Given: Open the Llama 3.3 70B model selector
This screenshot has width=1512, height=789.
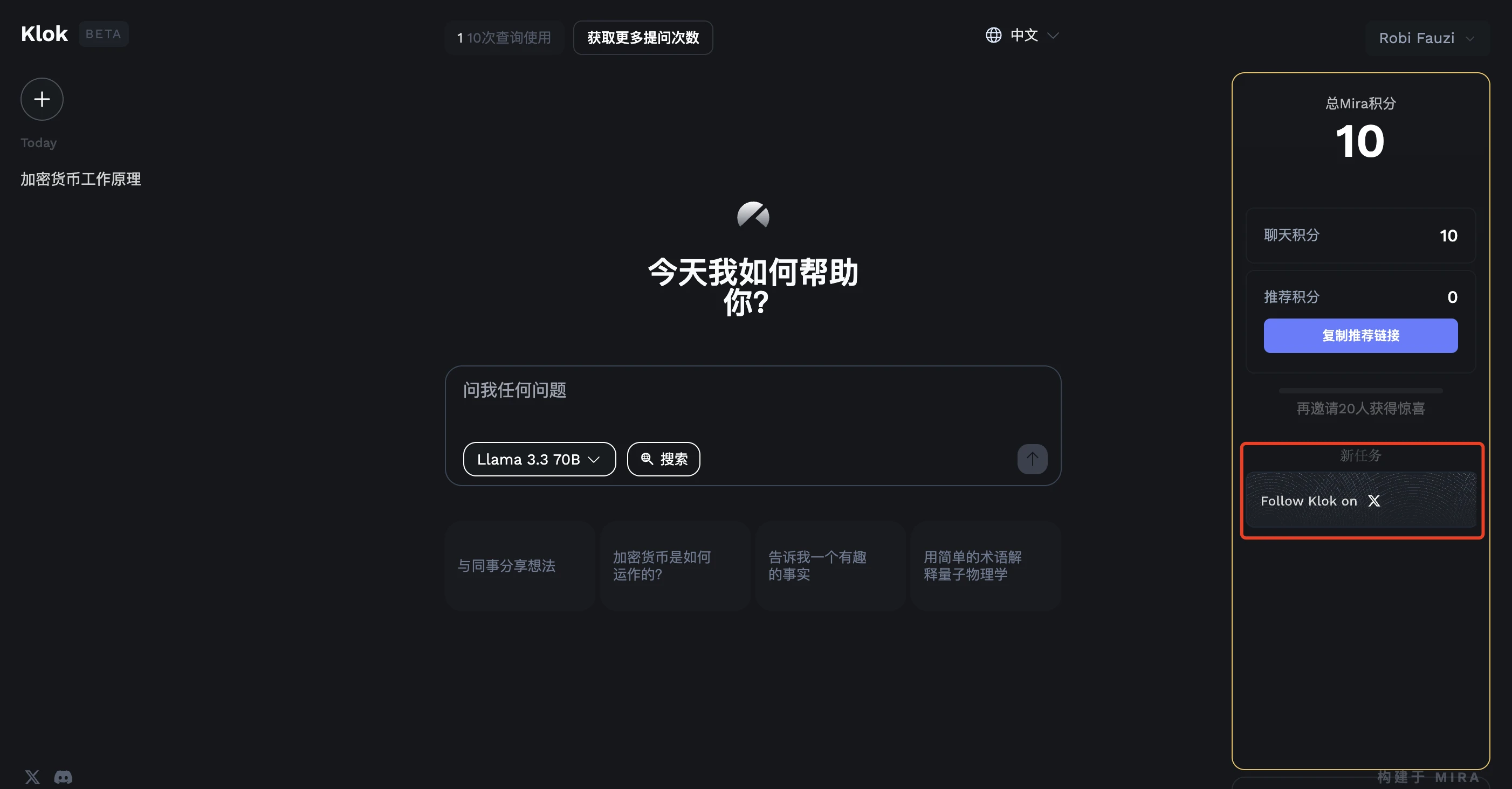Looking at the screenshot, I should [x=539, y=459].
